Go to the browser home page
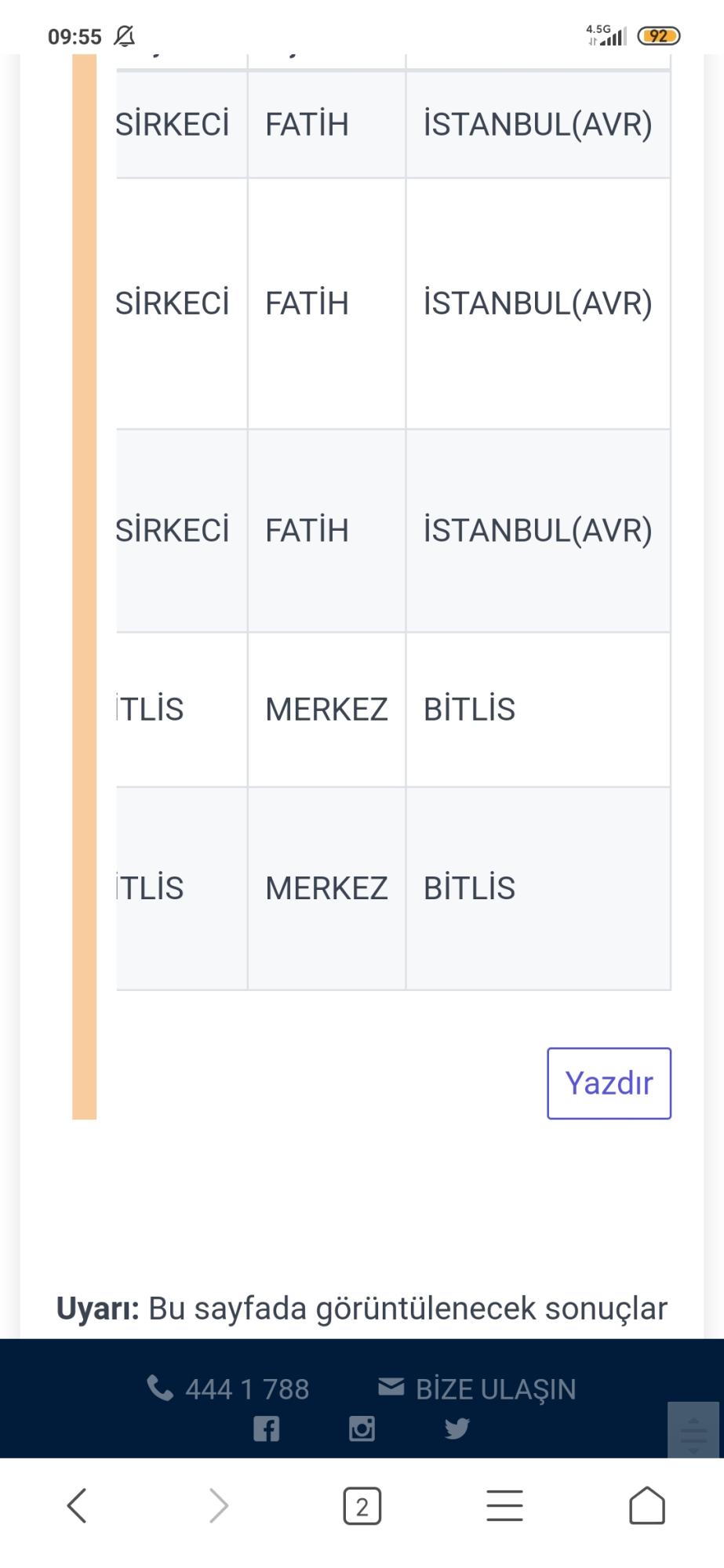This screenshot has width=724, height=1568. point(647,1505)
